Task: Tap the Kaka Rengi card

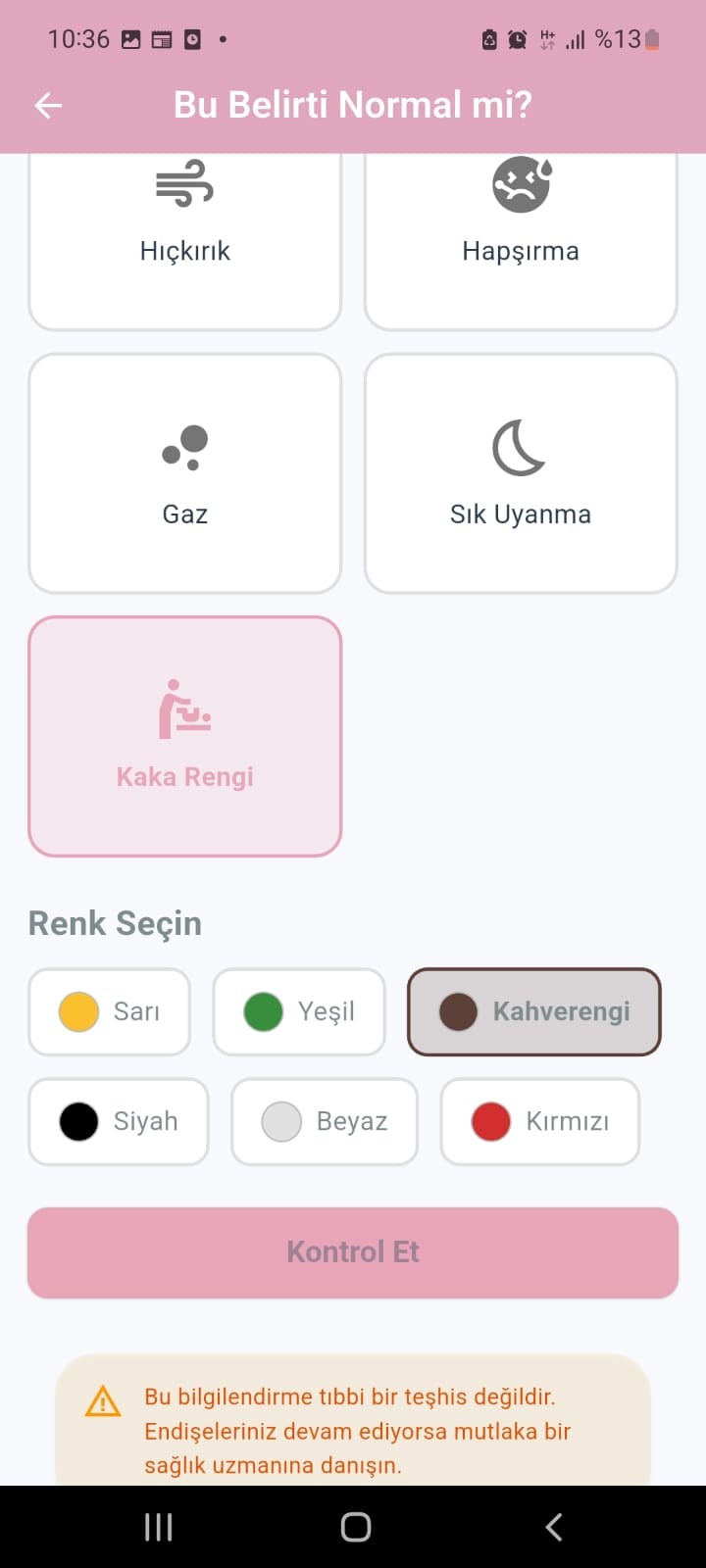Action: click(x=184, y=736)
